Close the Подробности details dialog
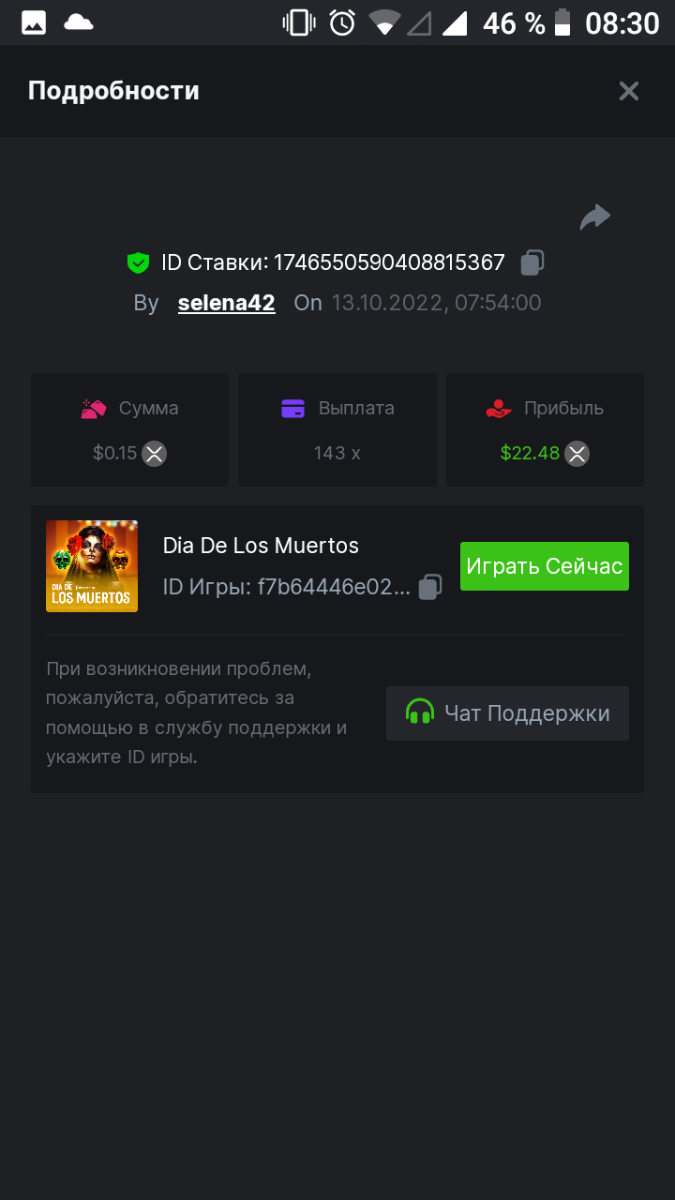The width and height of the screenshot is (675, 1200). coord(628,91)
